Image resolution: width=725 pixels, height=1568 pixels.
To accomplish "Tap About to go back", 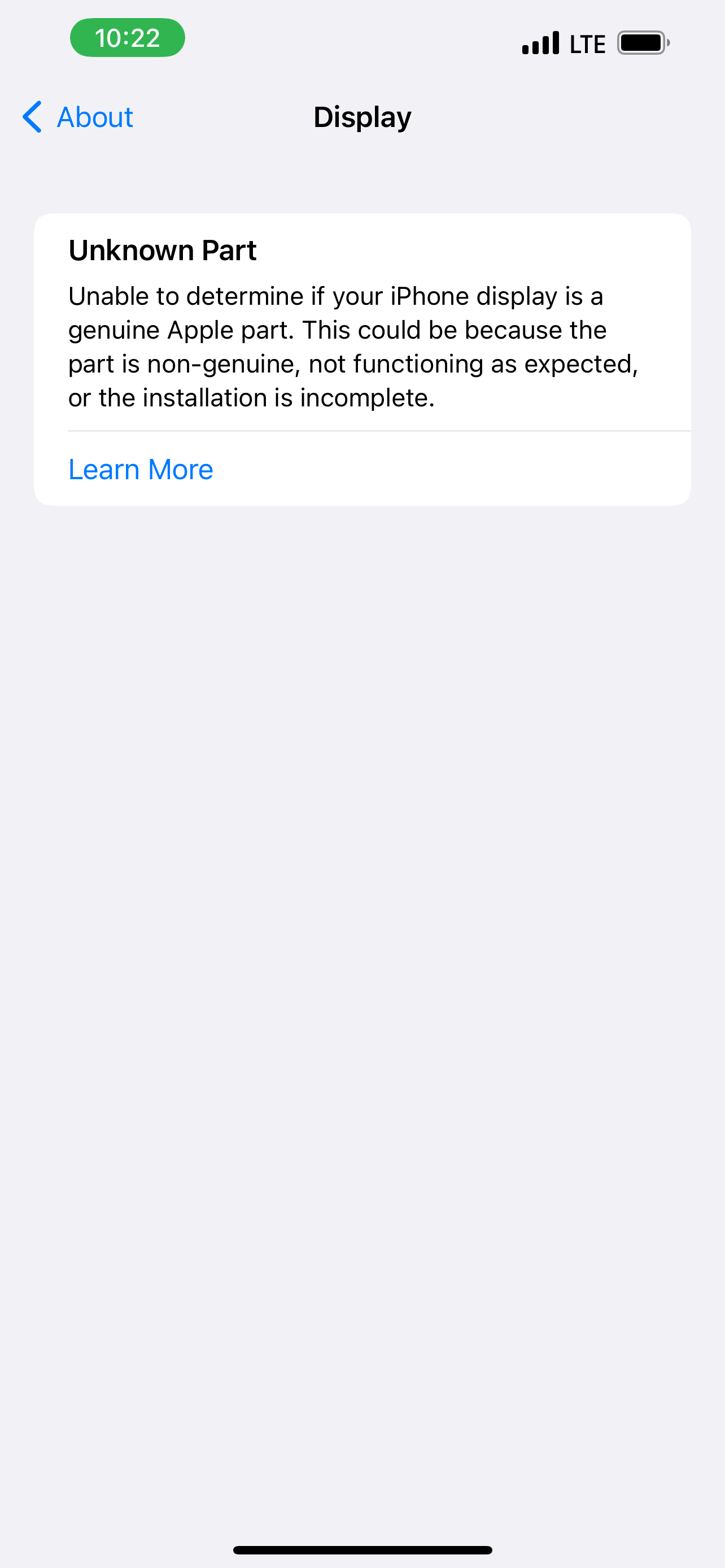I will point(94,117).
